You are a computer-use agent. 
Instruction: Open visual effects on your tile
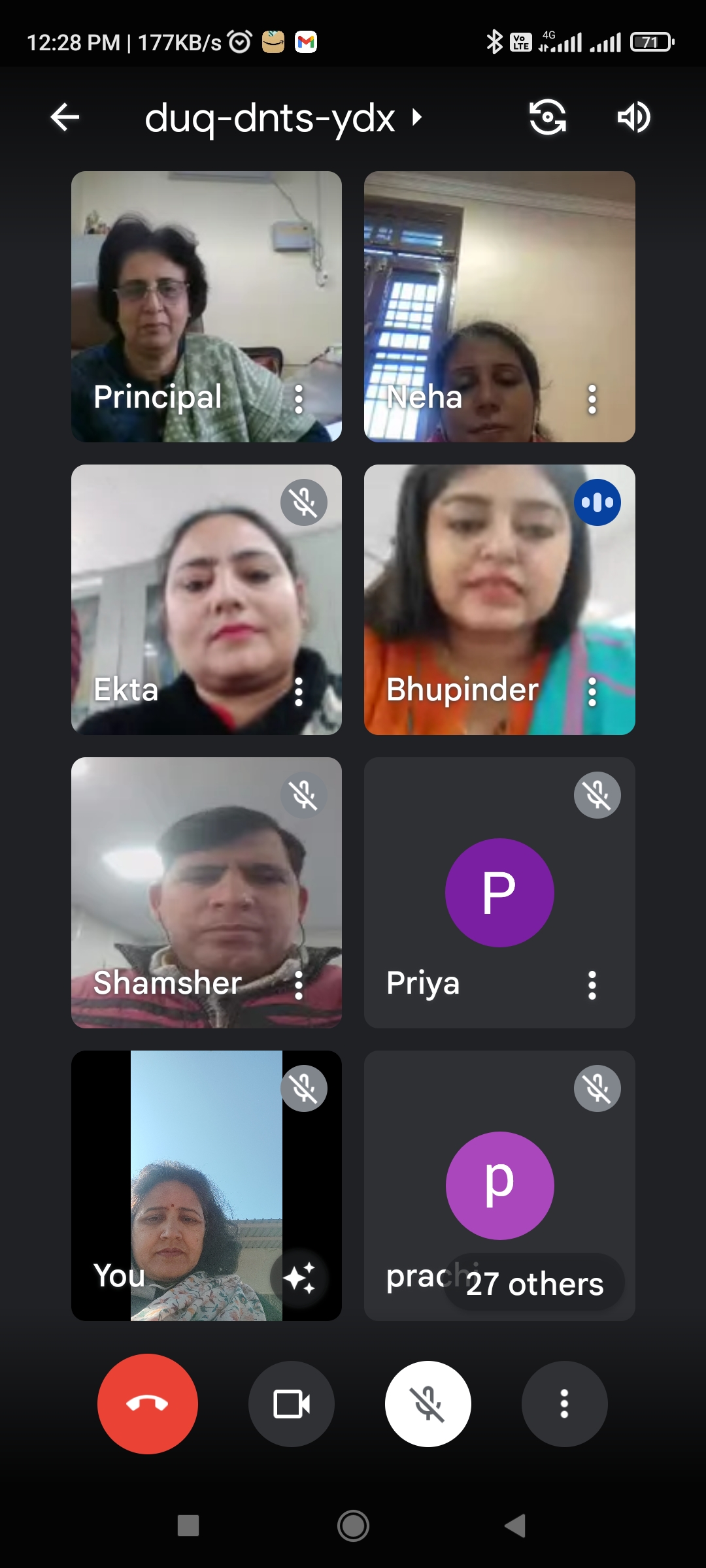pos(300,1277)
